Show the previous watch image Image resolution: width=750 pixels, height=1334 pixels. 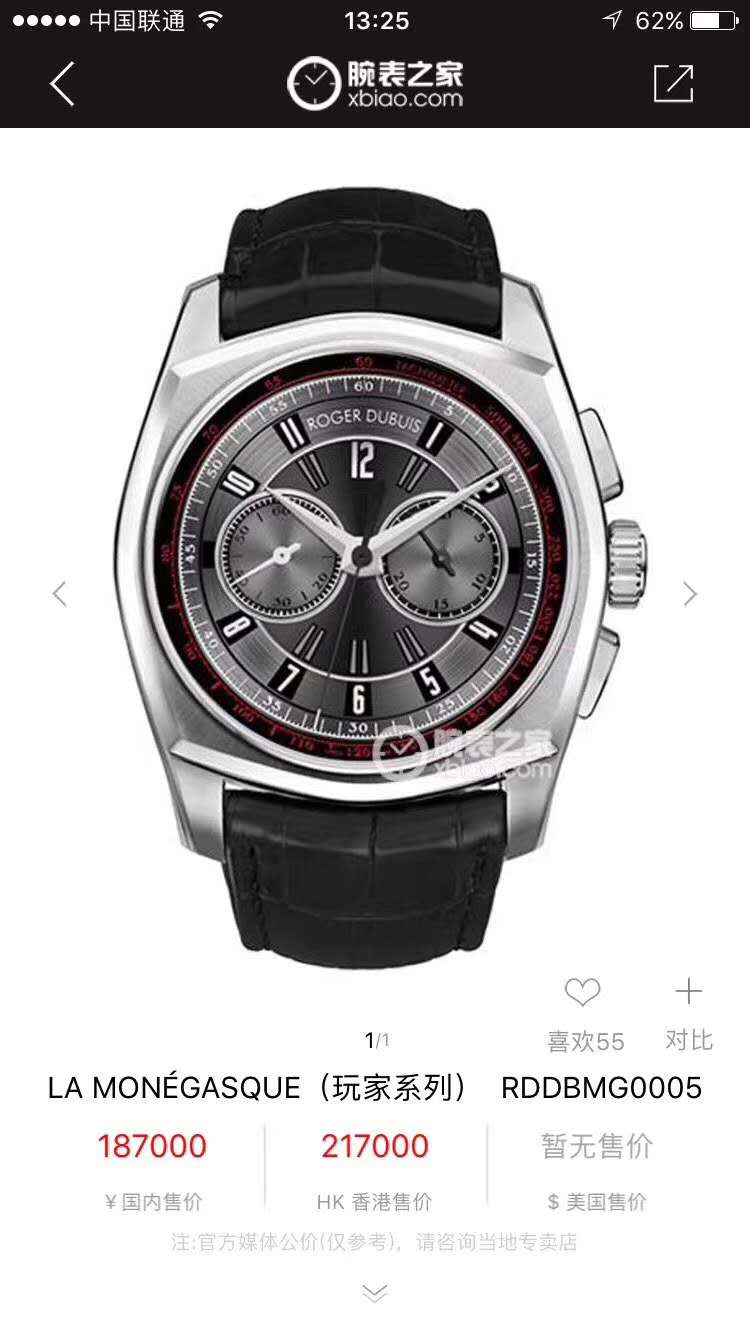60,593
